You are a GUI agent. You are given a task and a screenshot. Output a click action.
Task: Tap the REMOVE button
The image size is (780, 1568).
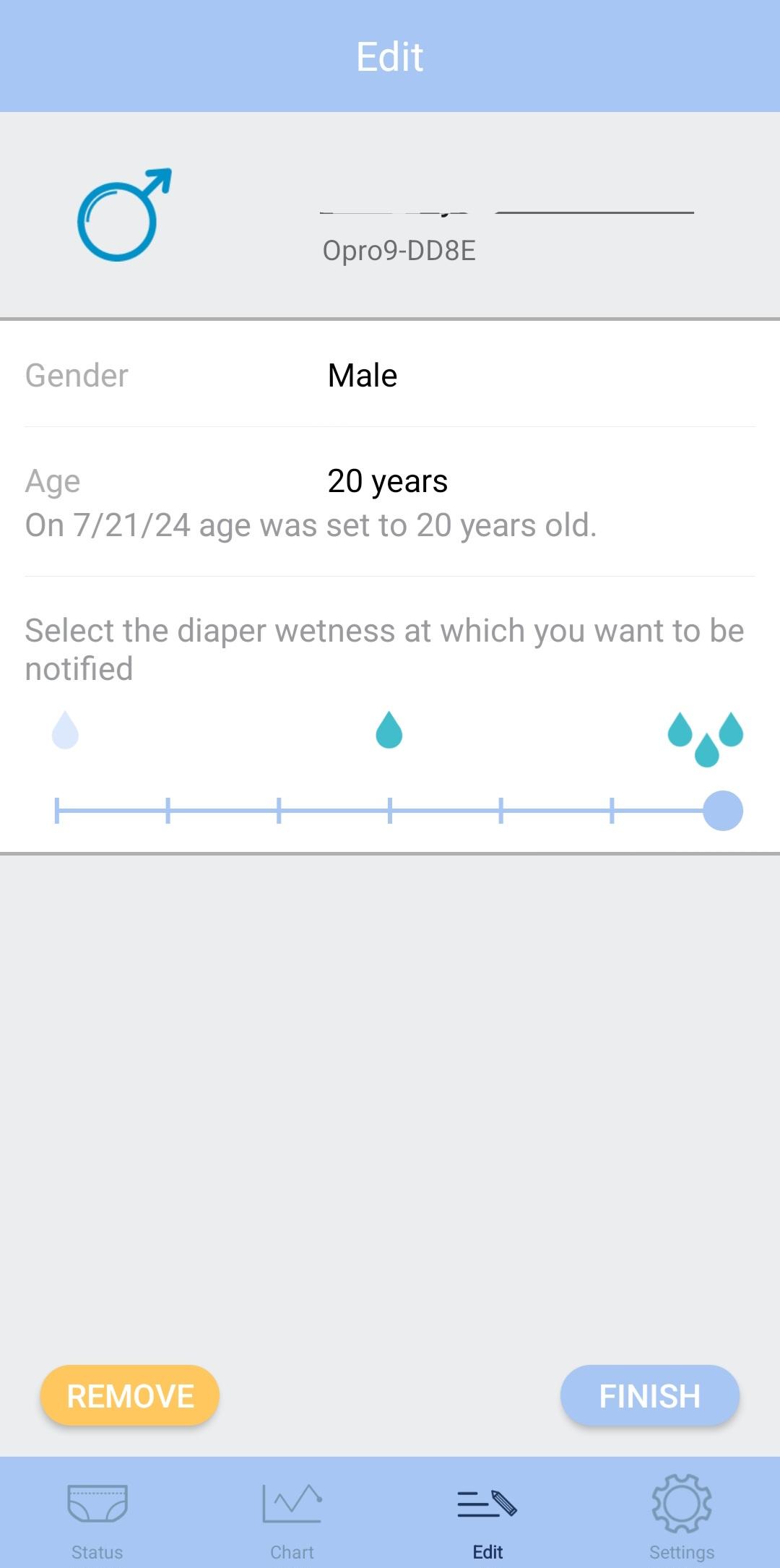[130, 1395]
